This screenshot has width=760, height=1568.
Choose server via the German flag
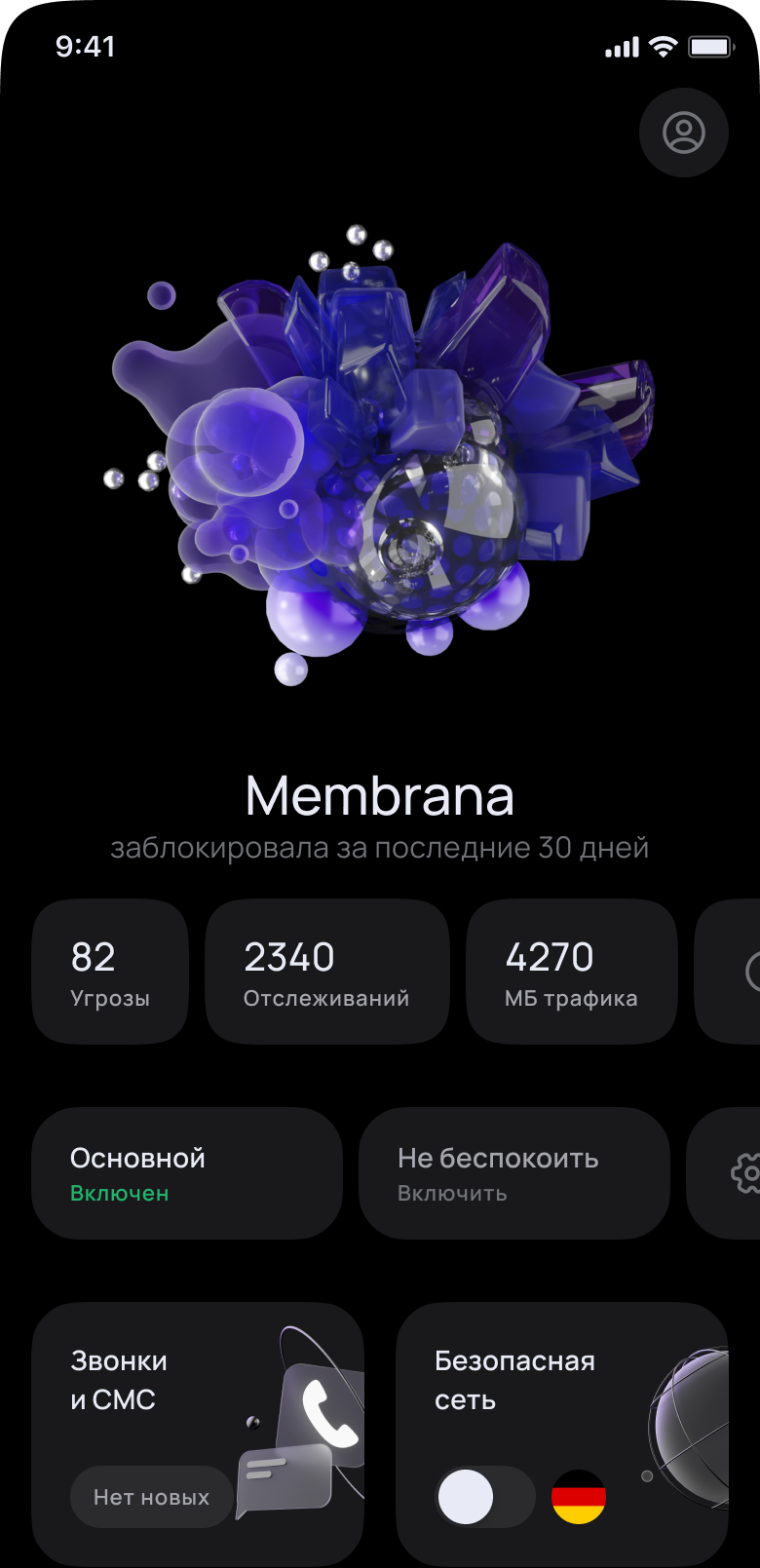[579, 1497]
